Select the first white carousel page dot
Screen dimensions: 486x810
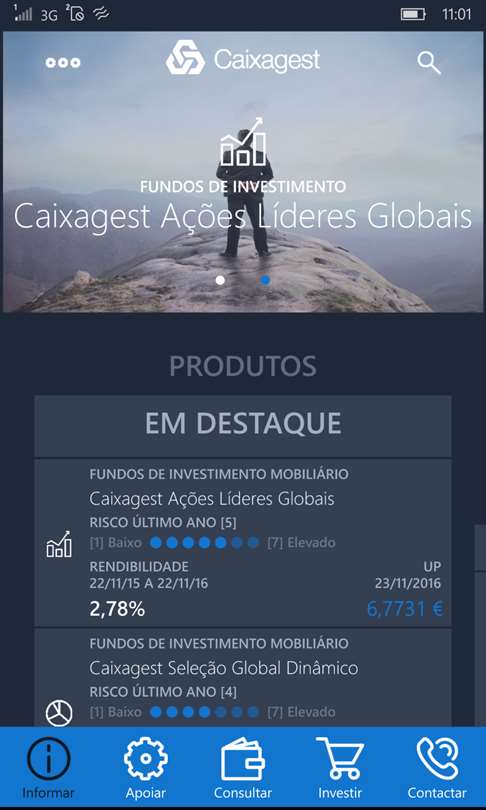click(220, 280)
